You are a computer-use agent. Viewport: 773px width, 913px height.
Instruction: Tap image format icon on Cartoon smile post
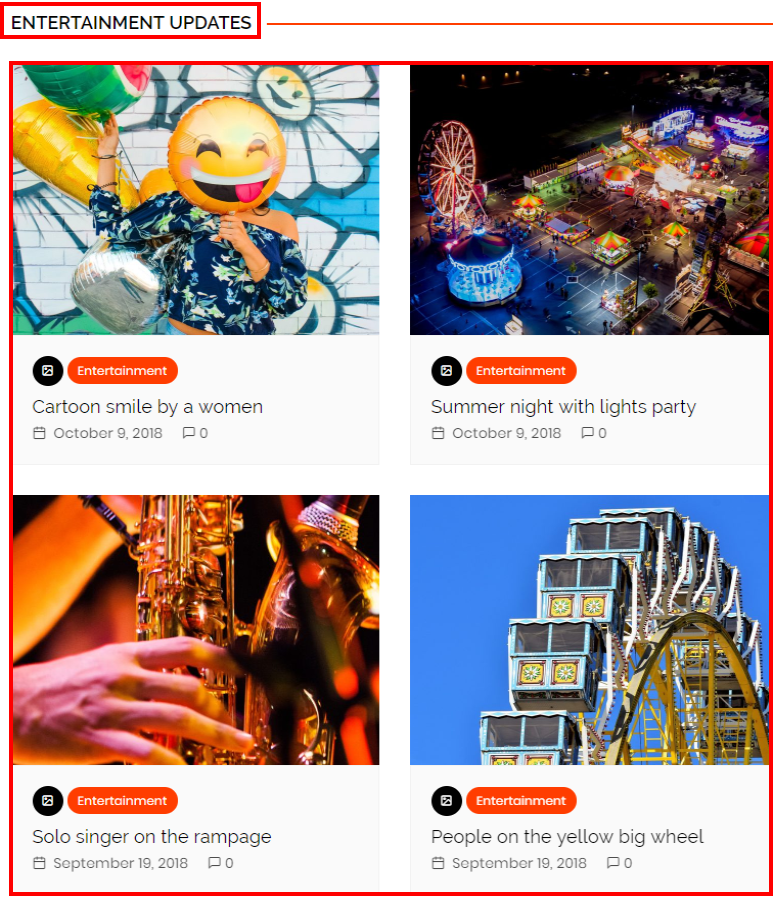coord(47,371)
